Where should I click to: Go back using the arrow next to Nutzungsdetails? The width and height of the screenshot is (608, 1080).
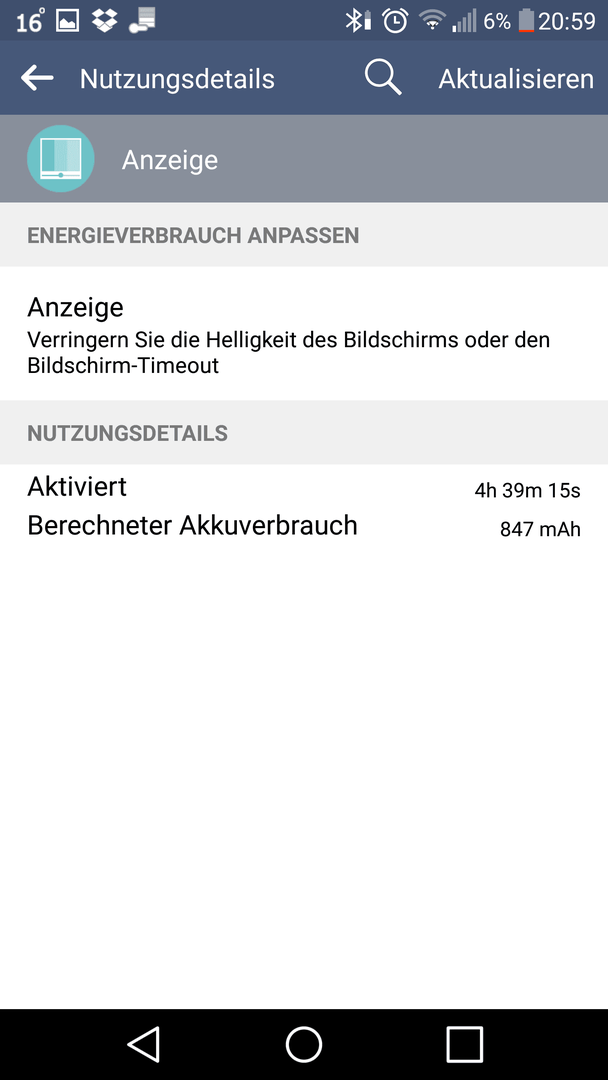(37, 79)
